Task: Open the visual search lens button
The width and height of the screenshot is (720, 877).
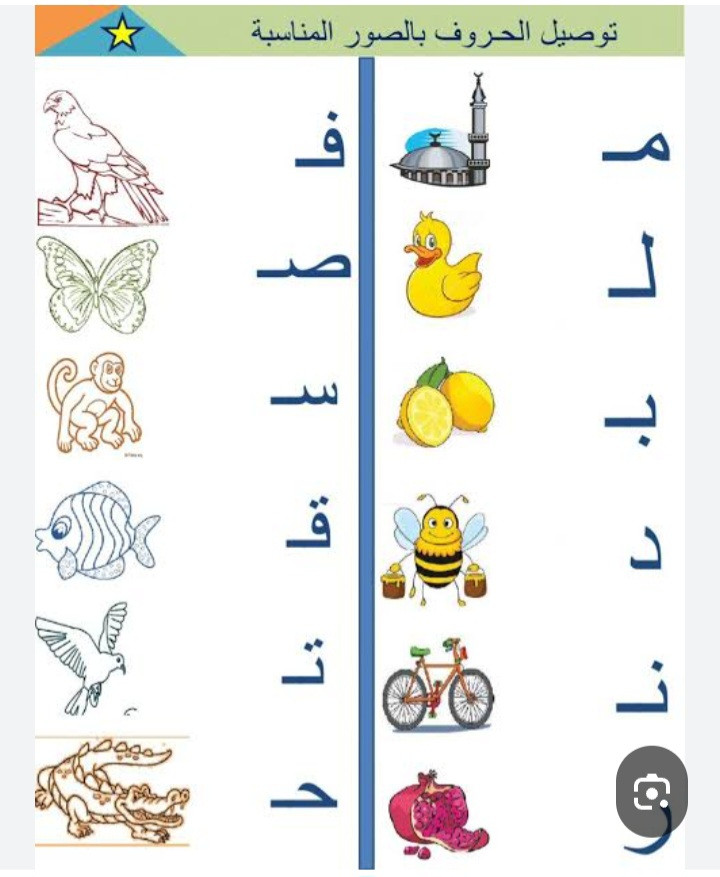Action: tap(651, 793)
